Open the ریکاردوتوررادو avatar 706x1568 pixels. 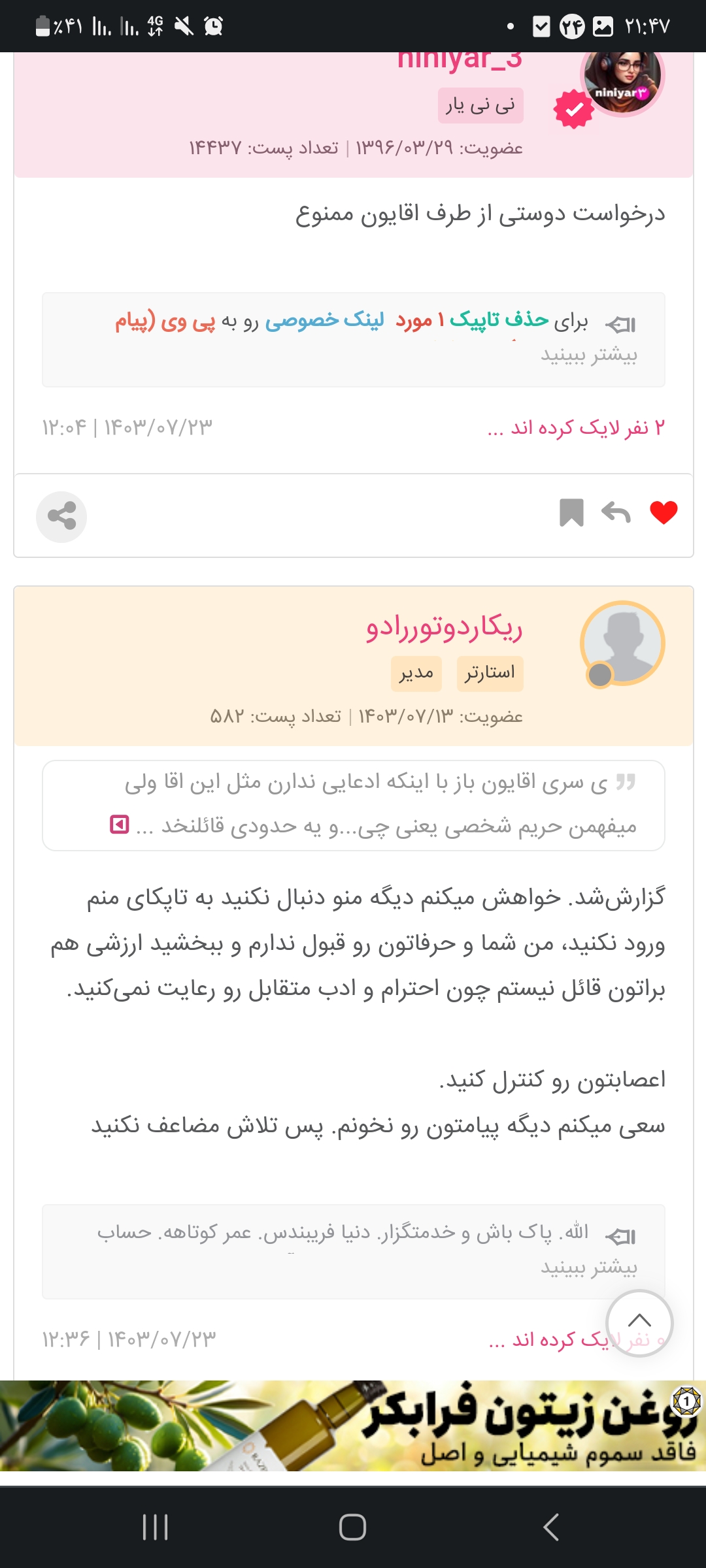622,643
